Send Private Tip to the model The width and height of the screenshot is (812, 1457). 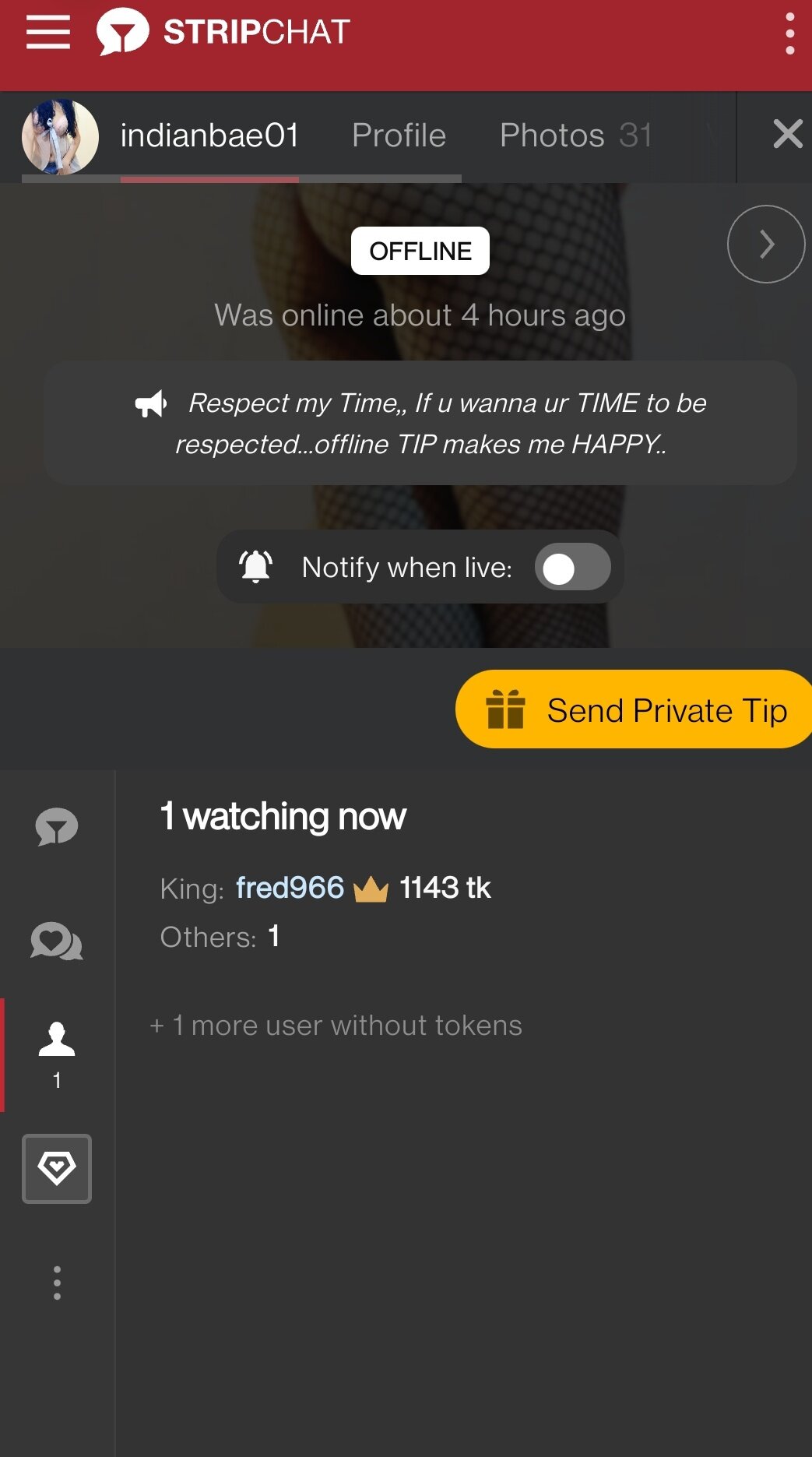pyautogui.click(x=634, y=709)
